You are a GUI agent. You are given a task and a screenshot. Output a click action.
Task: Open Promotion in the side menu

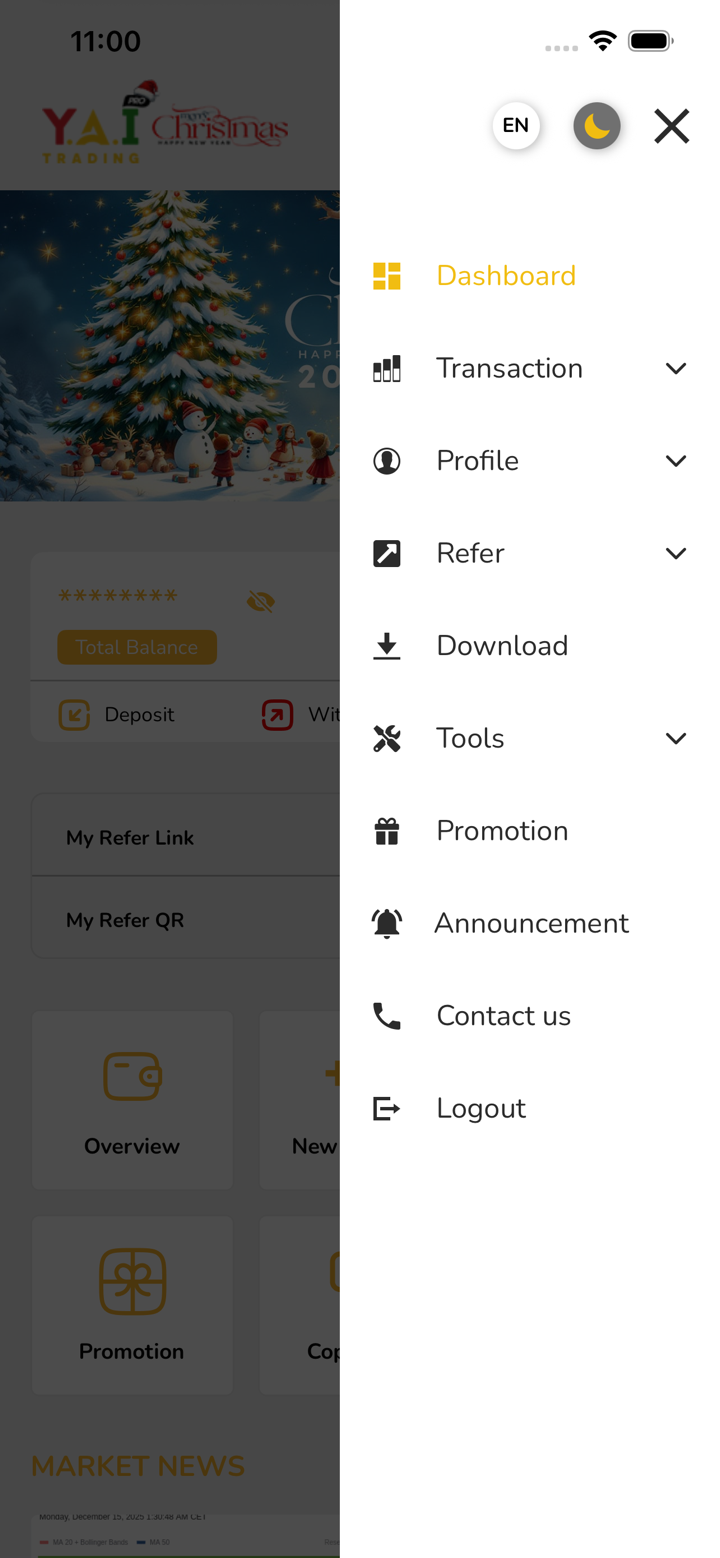click(501, 831)
